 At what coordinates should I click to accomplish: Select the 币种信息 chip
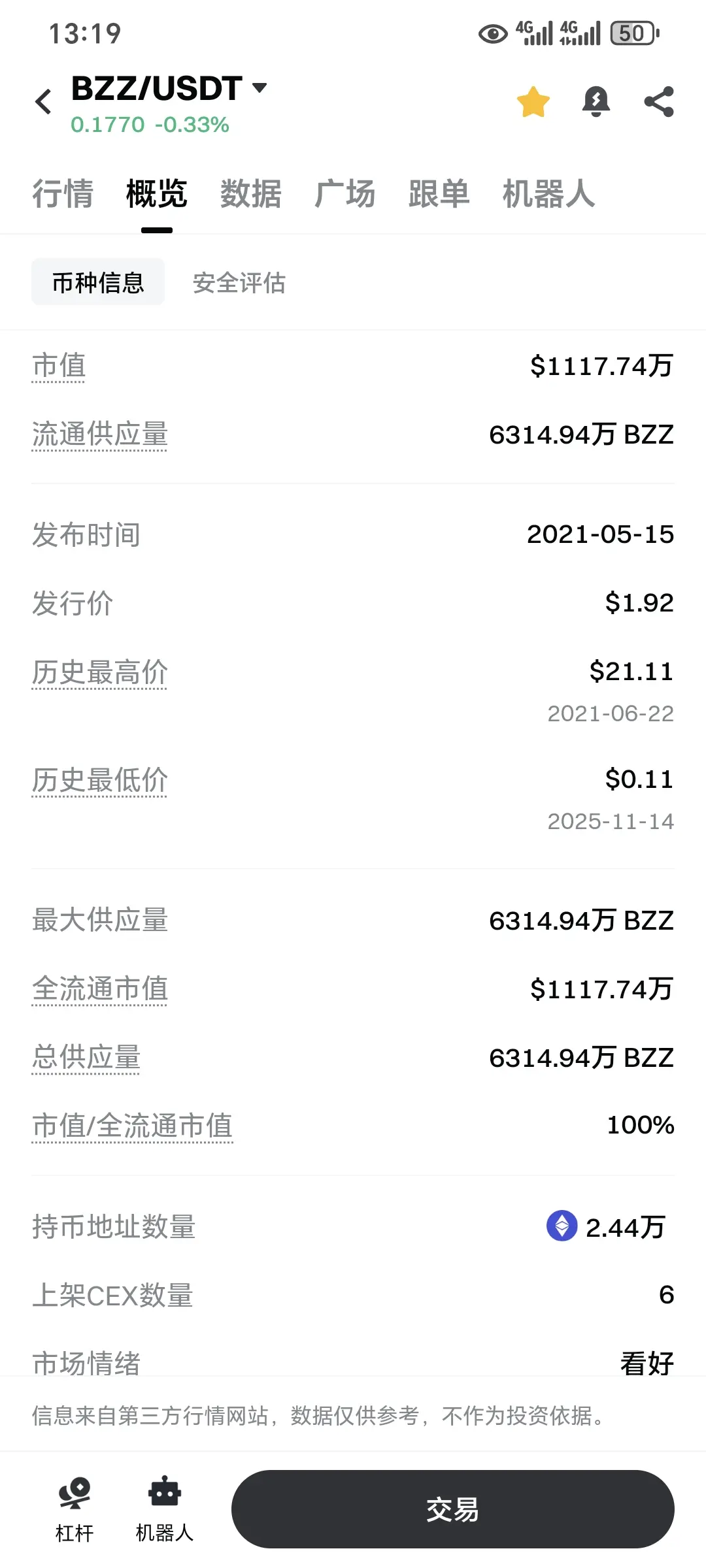(x=98, y=282)
